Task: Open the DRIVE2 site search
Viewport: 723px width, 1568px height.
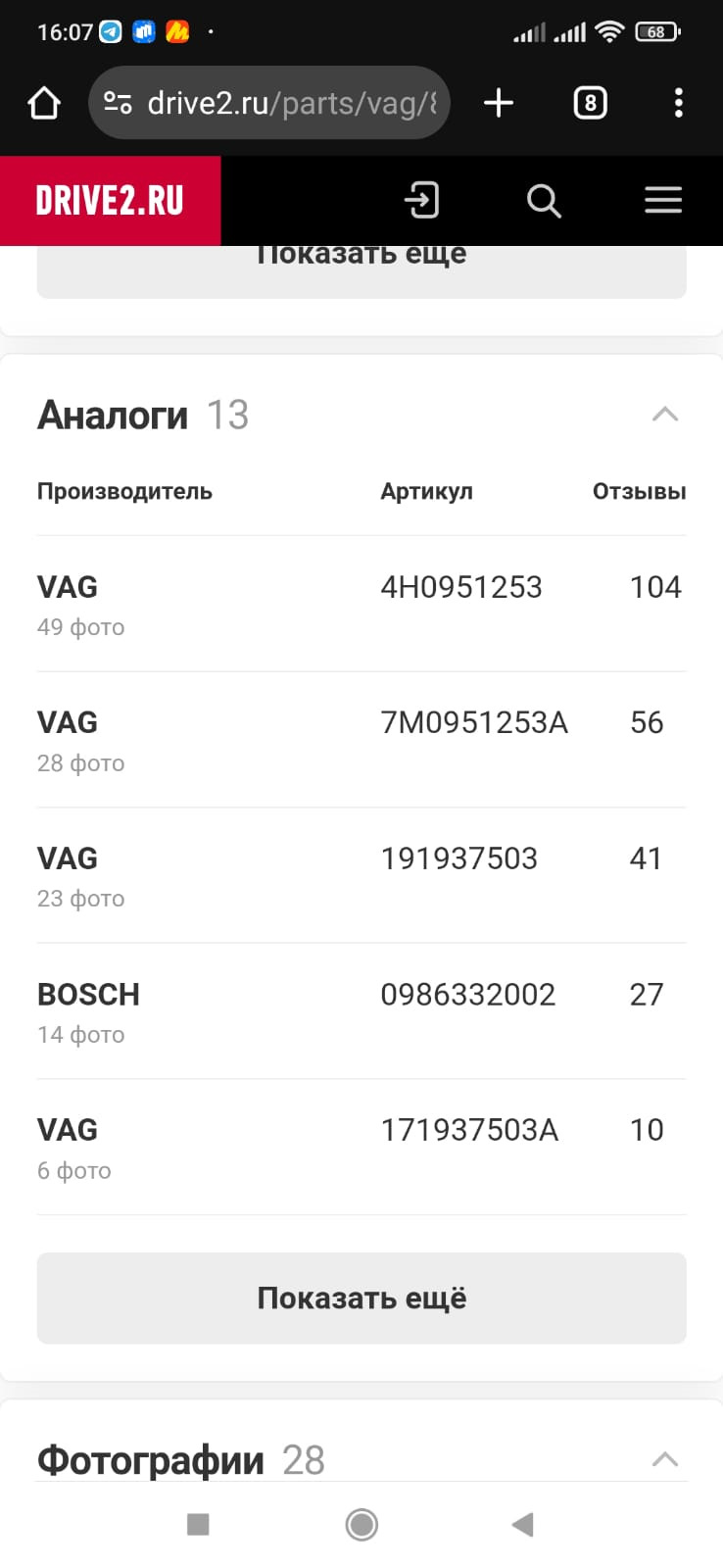Action: 544,201
